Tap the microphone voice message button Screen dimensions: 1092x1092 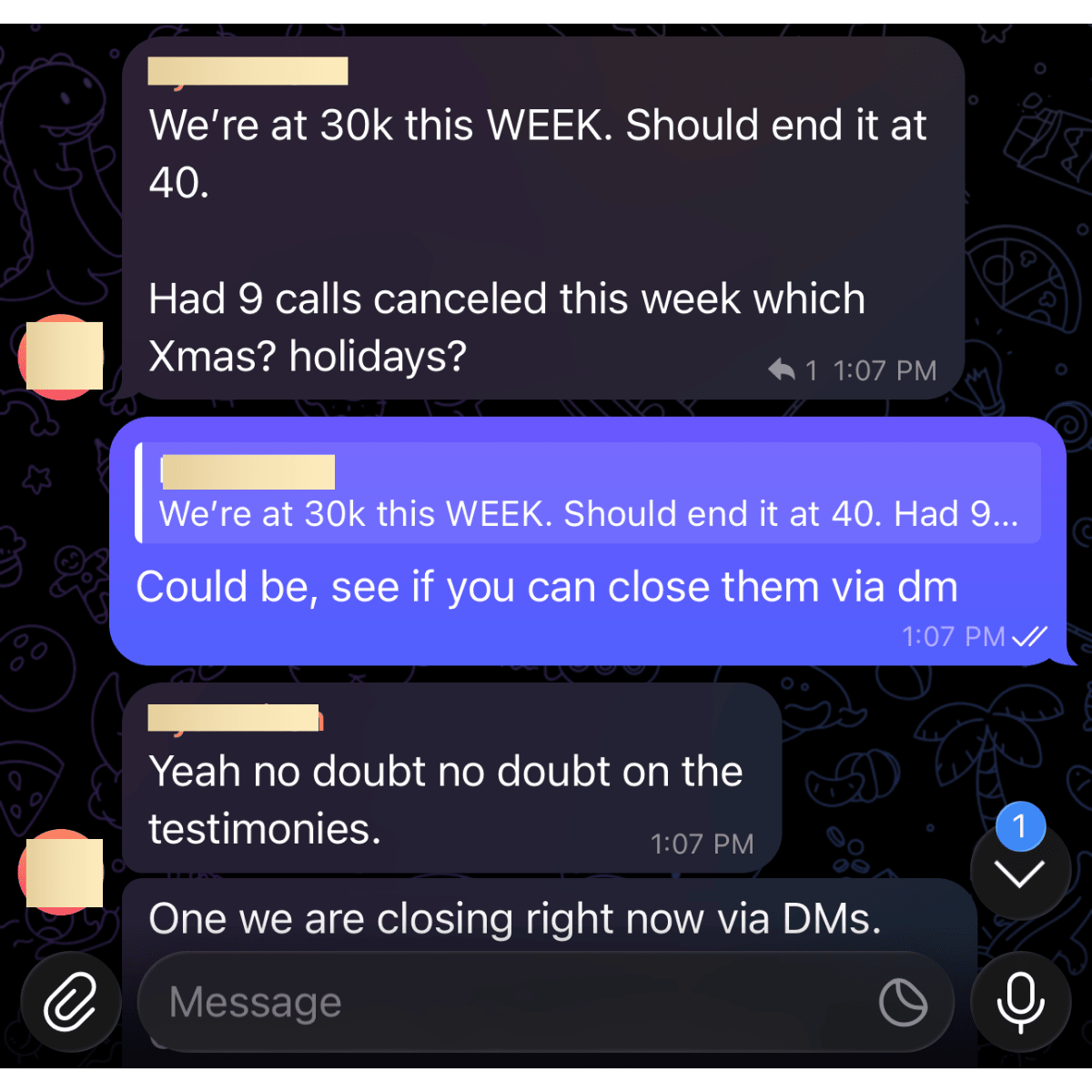click(x=1020, y=1002)
